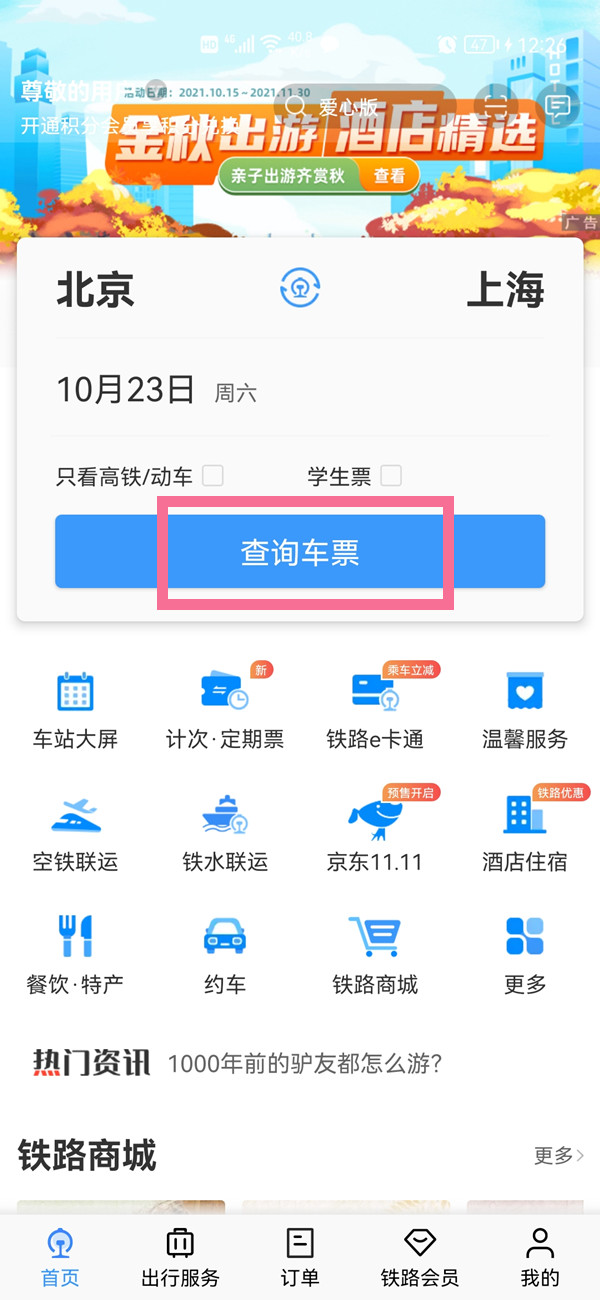This screenshot has height=1300, width=600.
Task: Open 空铁联运
Action: click(x=75, y=832)
